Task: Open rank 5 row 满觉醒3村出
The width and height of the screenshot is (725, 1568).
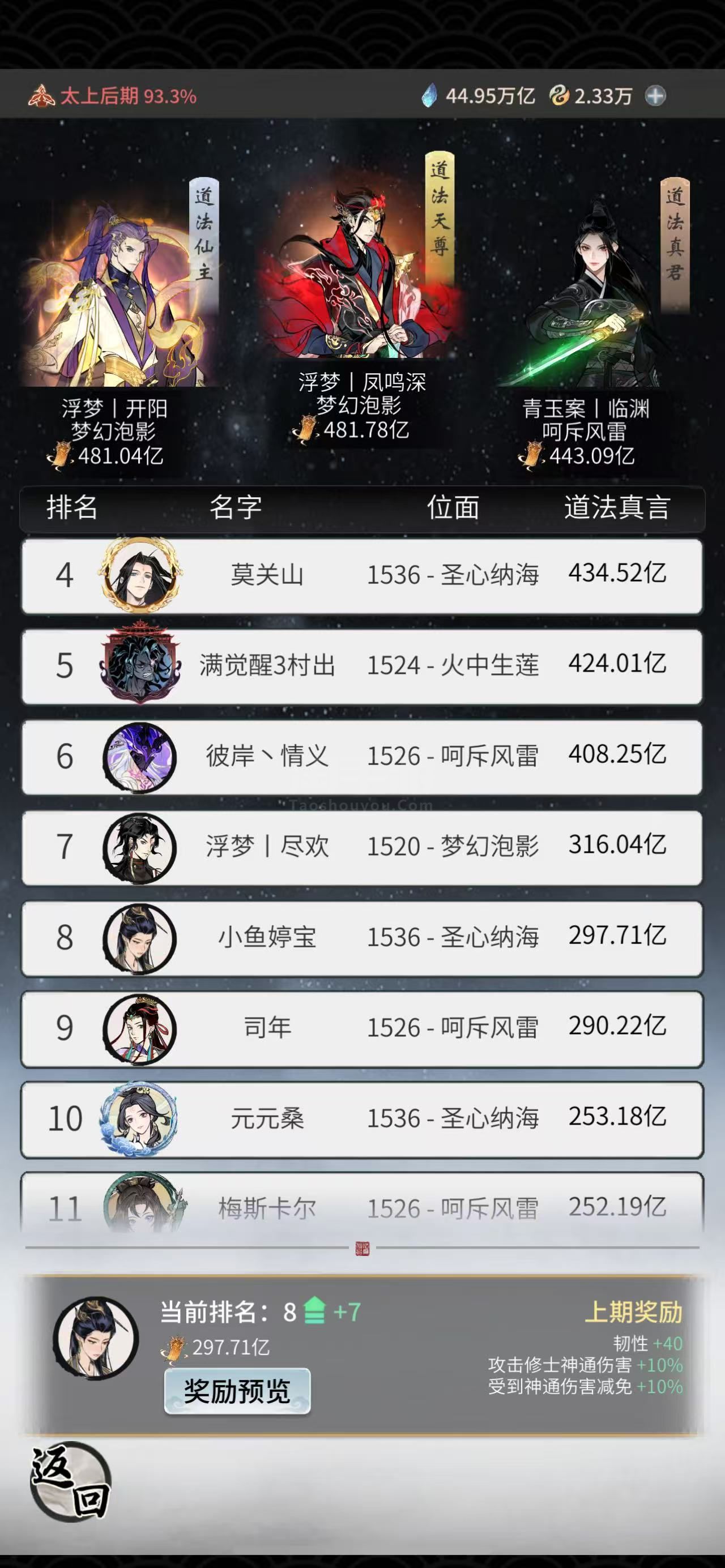Action: click(361, 666)
